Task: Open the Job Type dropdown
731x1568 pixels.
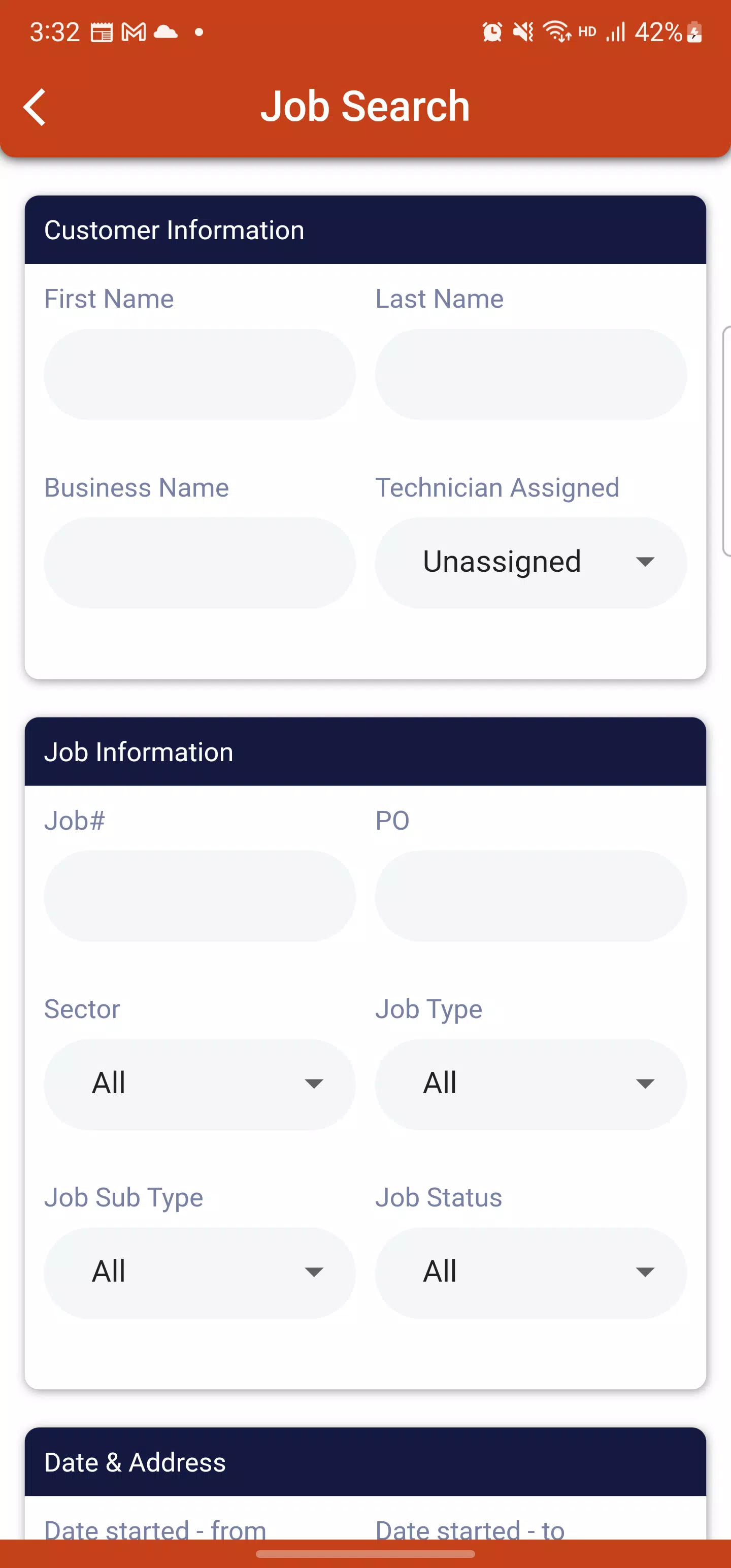Action: pyautogui.click(x=531, y=1084)
